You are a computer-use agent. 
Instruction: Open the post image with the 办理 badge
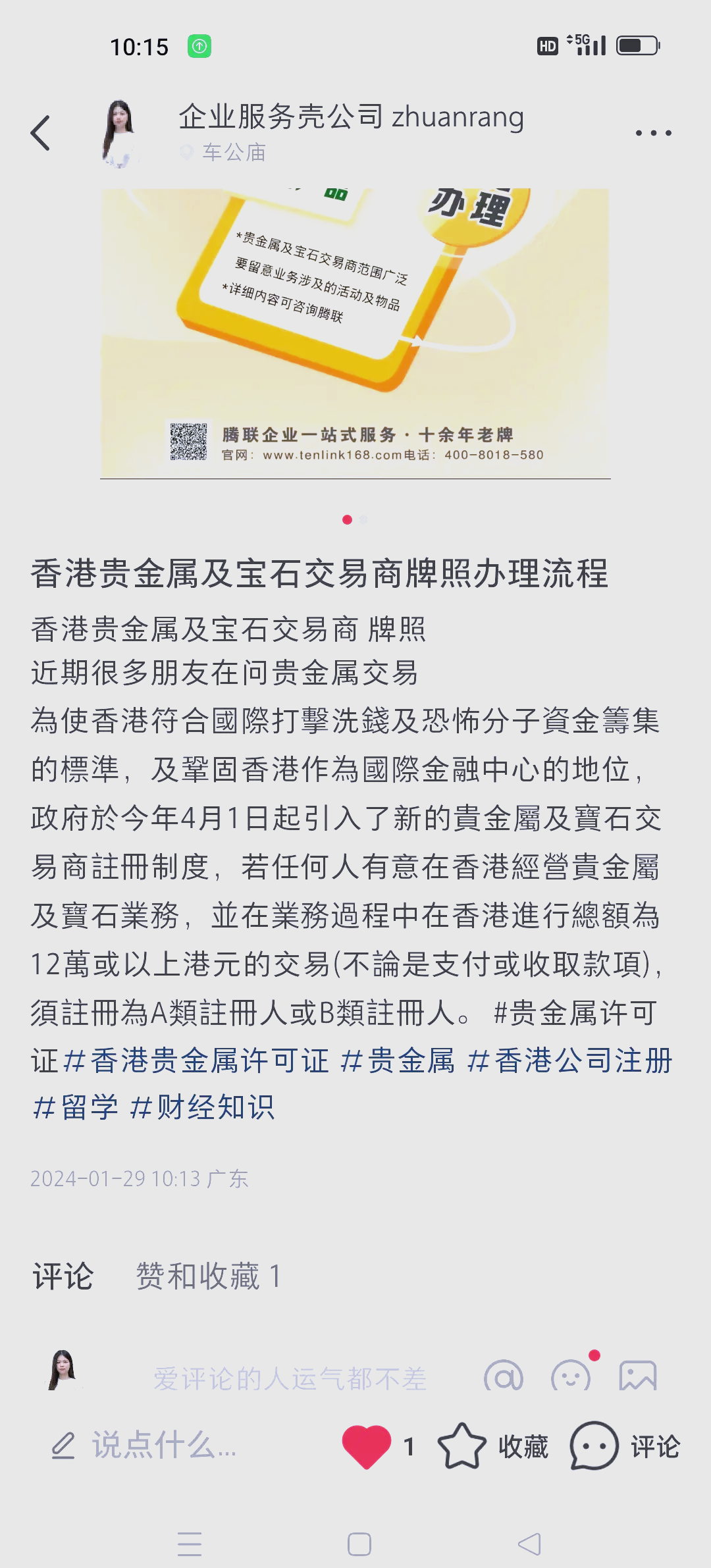pos(355,333)
